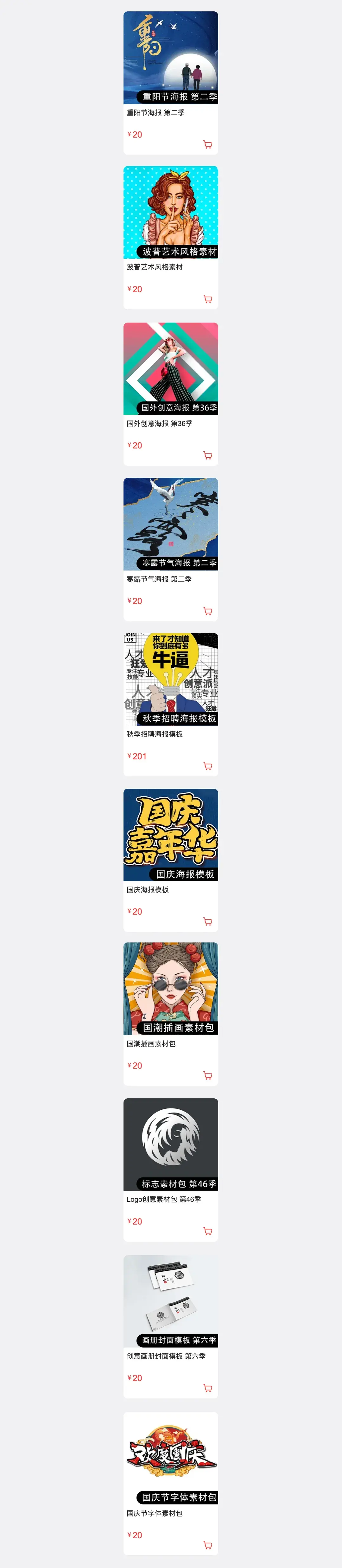The width and height of the screenshot is (342, 1568).
Task: Open the 国庆海报模板 product
Action: (x=171, y=835)
